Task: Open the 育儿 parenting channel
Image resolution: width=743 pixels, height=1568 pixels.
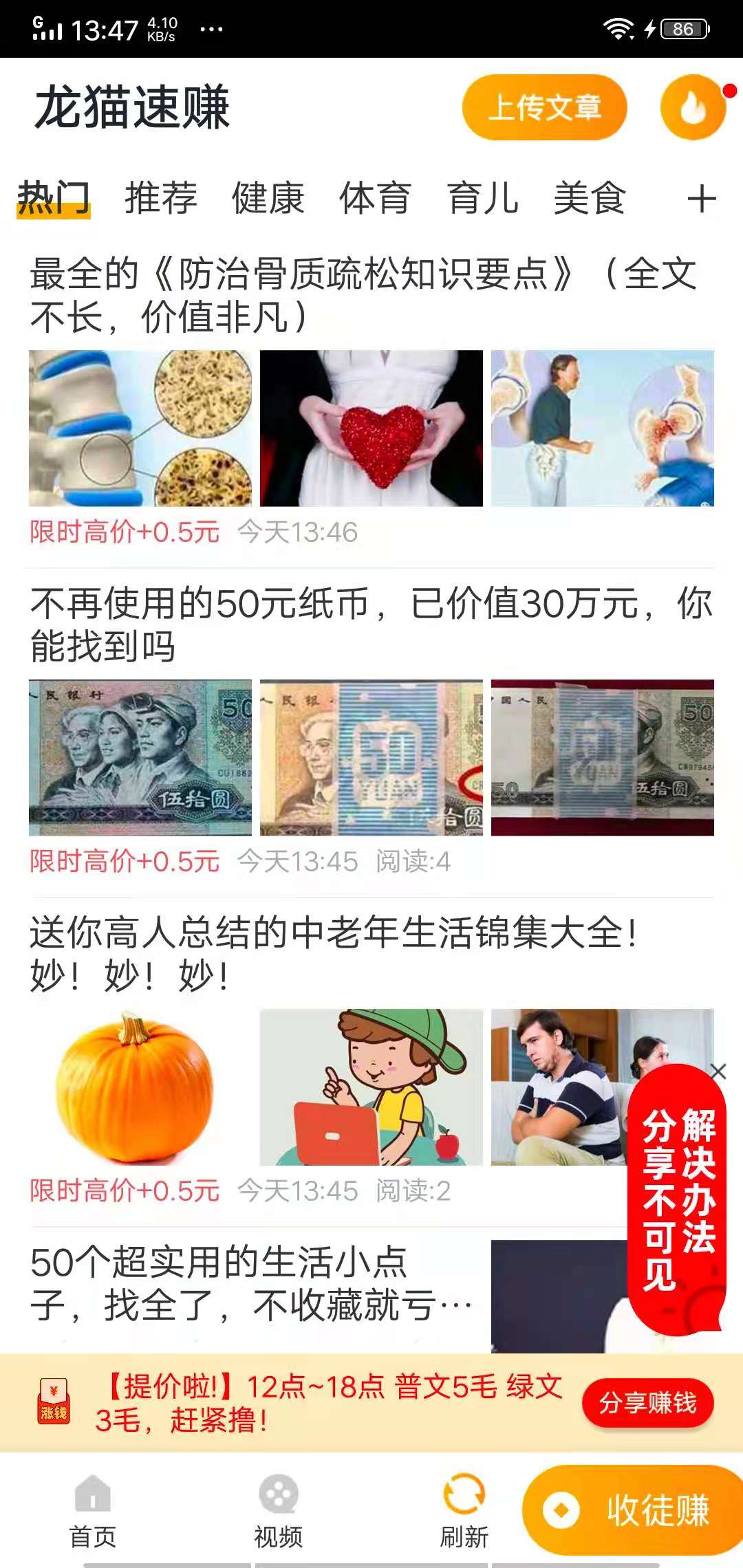Action: pyautogui.click(x=483, y=198)
